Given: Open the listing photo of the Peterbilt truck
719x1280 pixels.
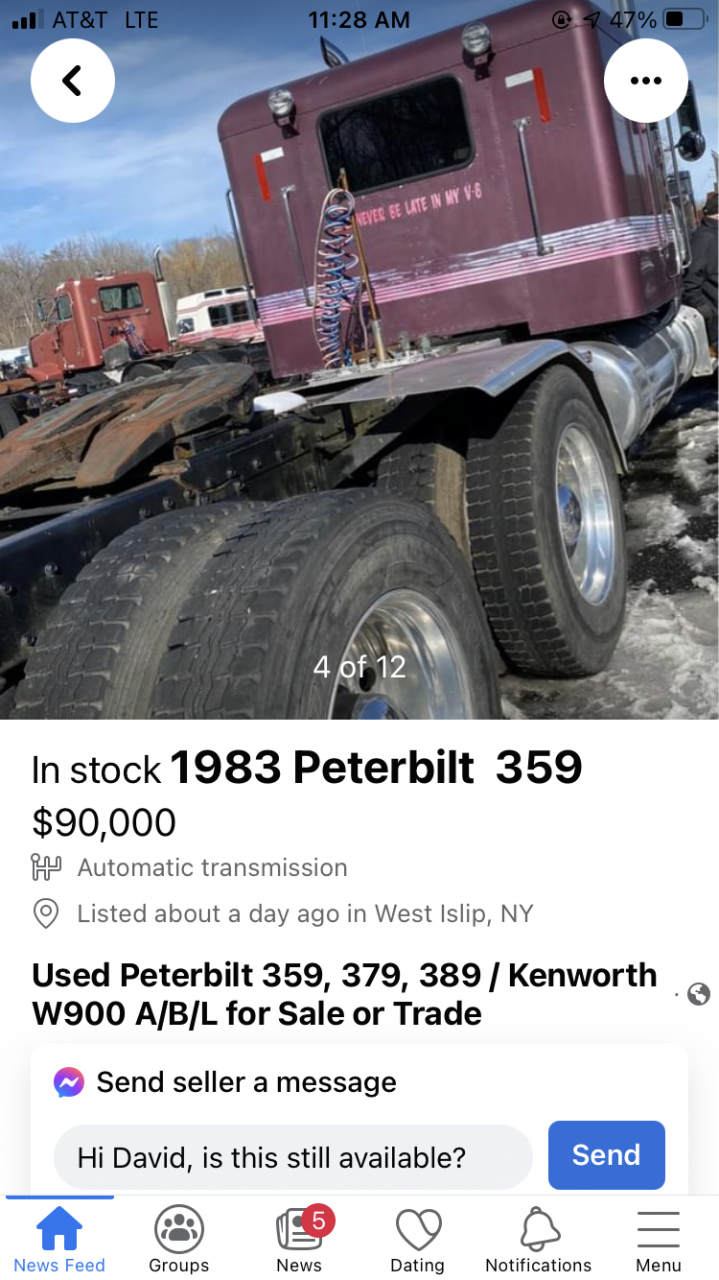Looking at the screenshot, I should point(360,400).
